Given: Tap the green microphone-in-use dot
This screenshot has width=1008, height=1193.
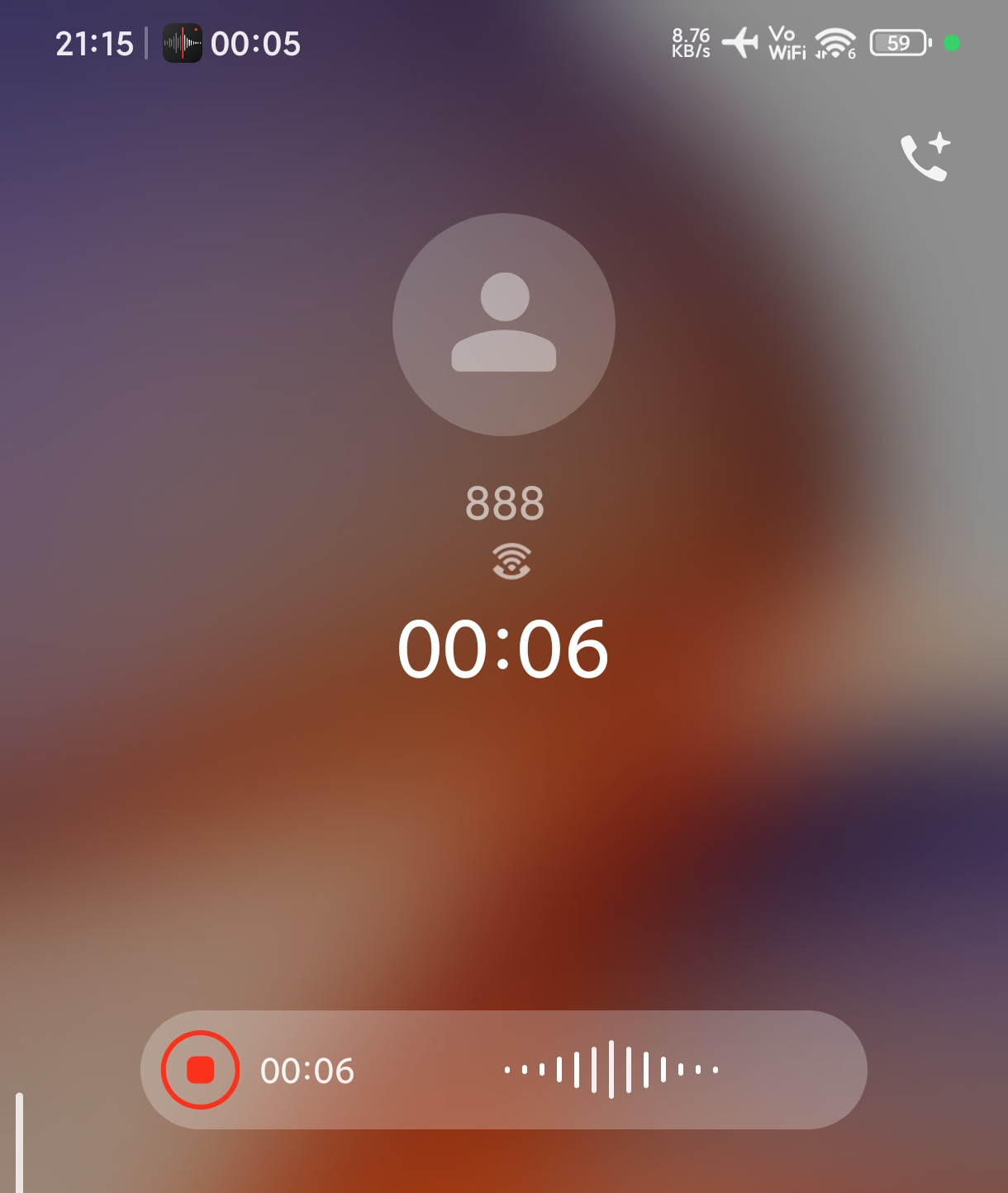Looking at the screenshot, I should [x=952, y=45].
